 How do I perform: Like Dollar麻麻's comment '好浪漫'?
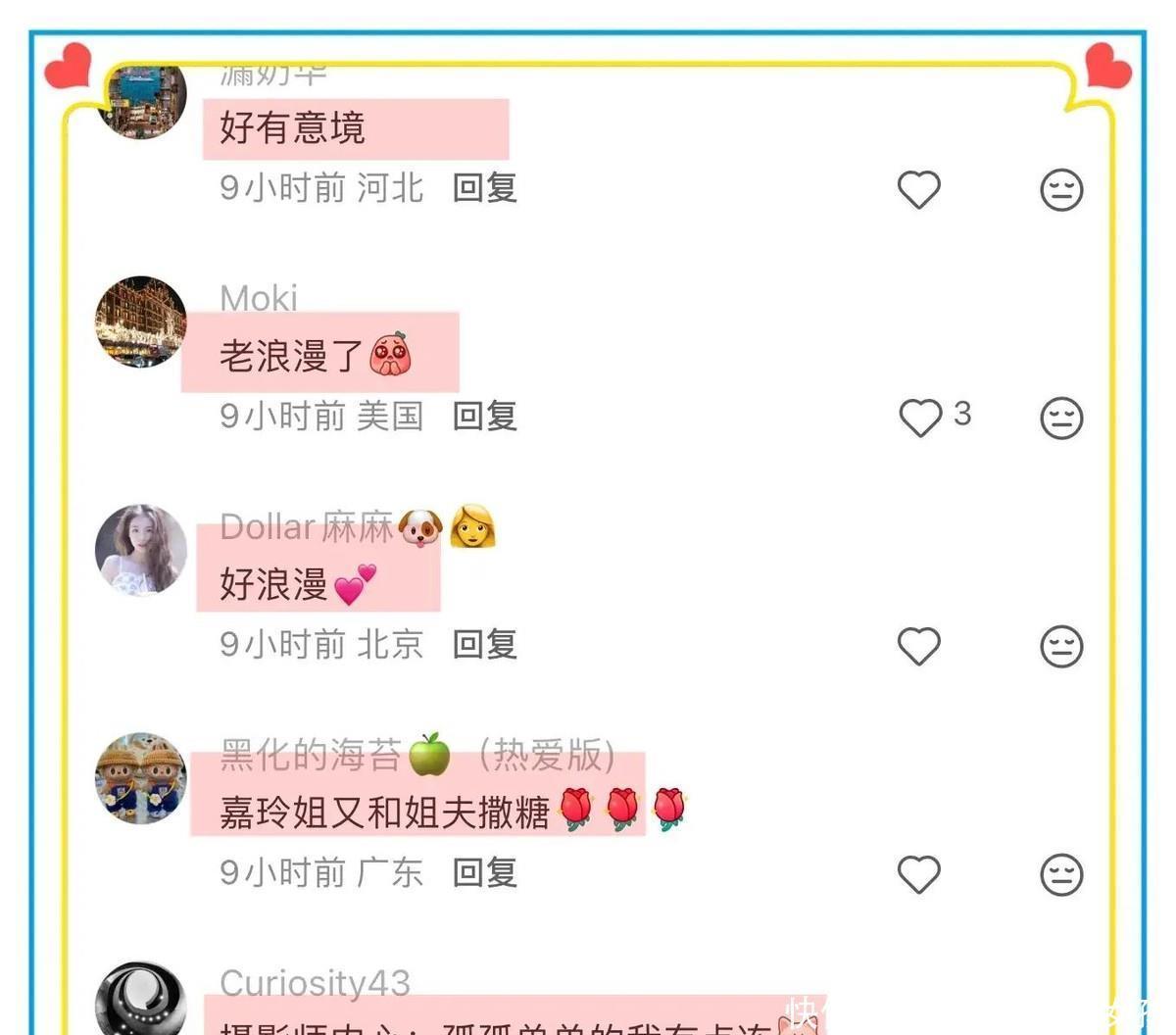tap(918, 646)
